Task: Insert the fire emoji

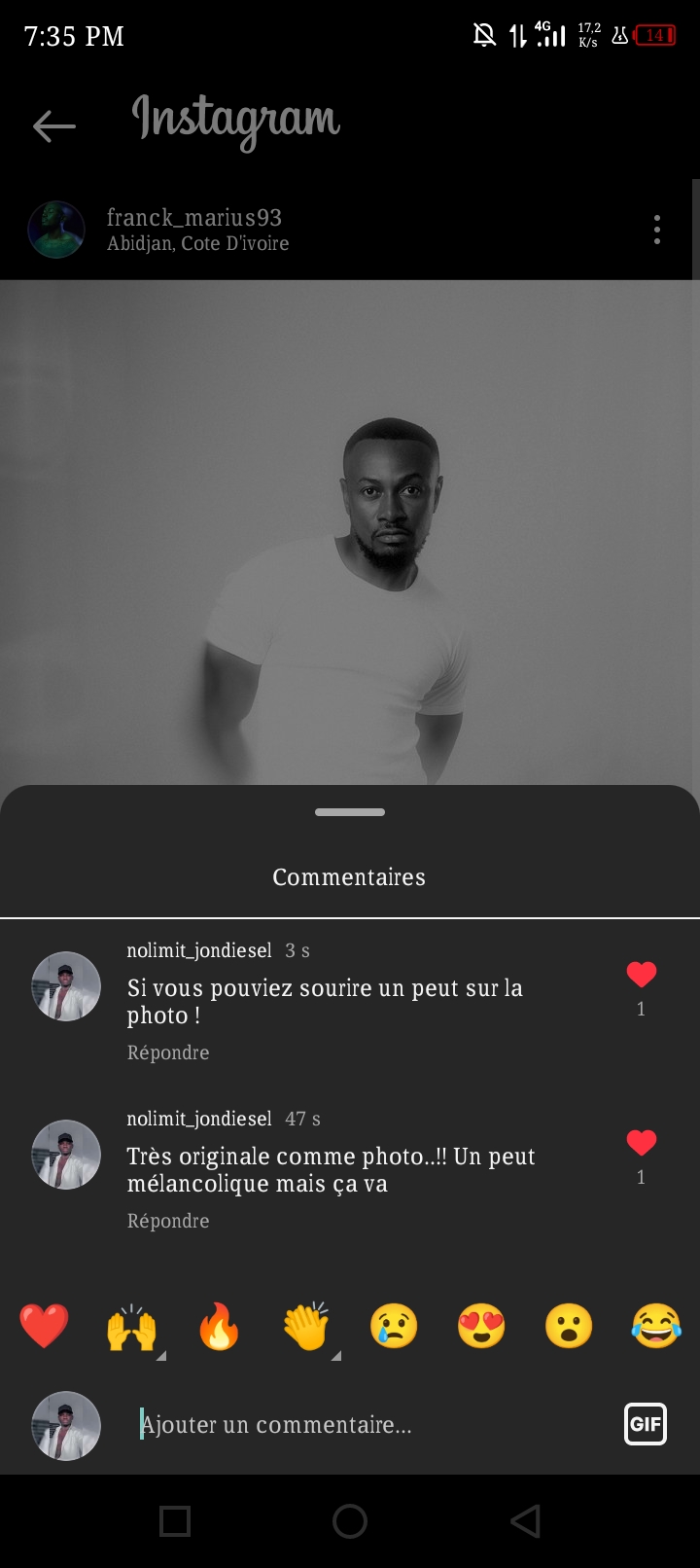Action: 220,1326
